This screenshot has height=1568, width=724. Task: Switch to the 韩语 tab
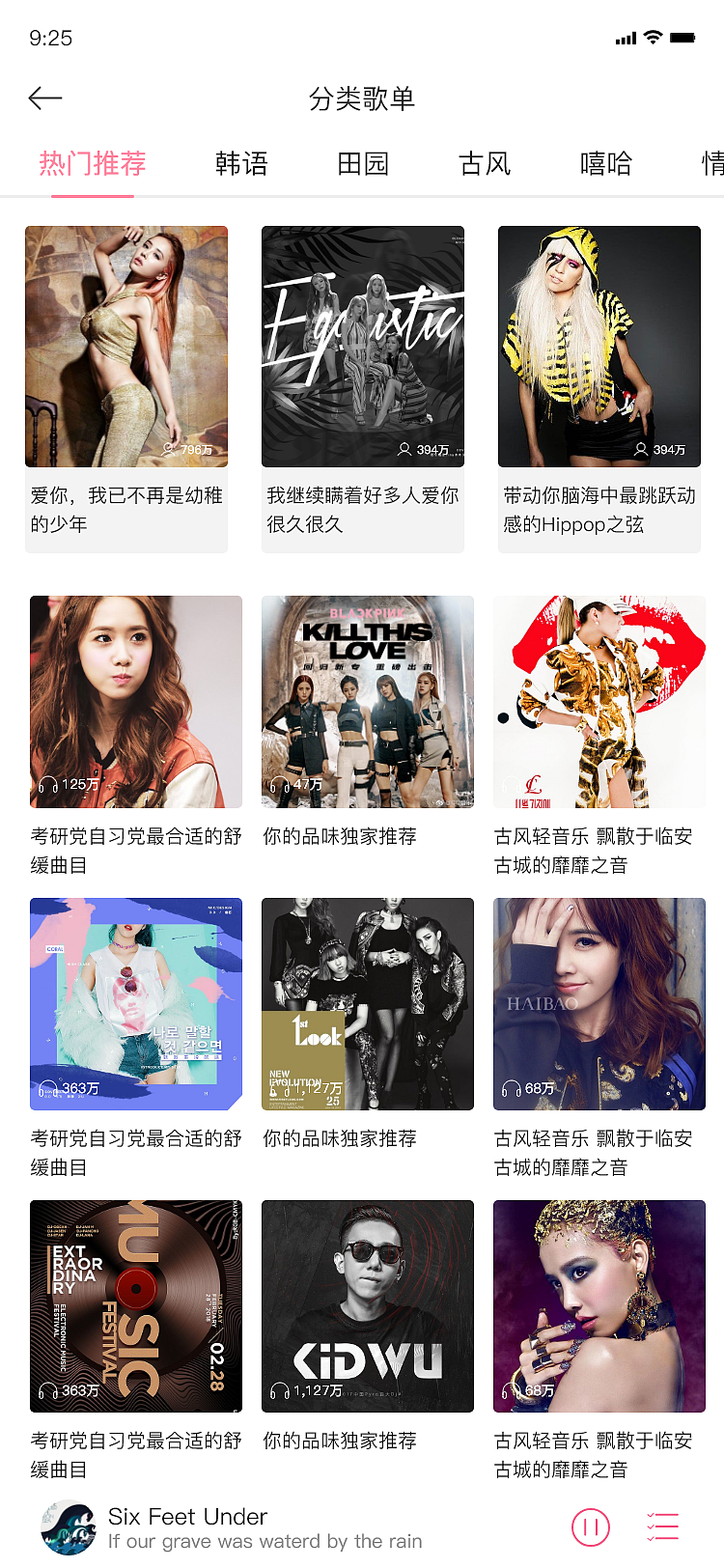click(241, 163)
